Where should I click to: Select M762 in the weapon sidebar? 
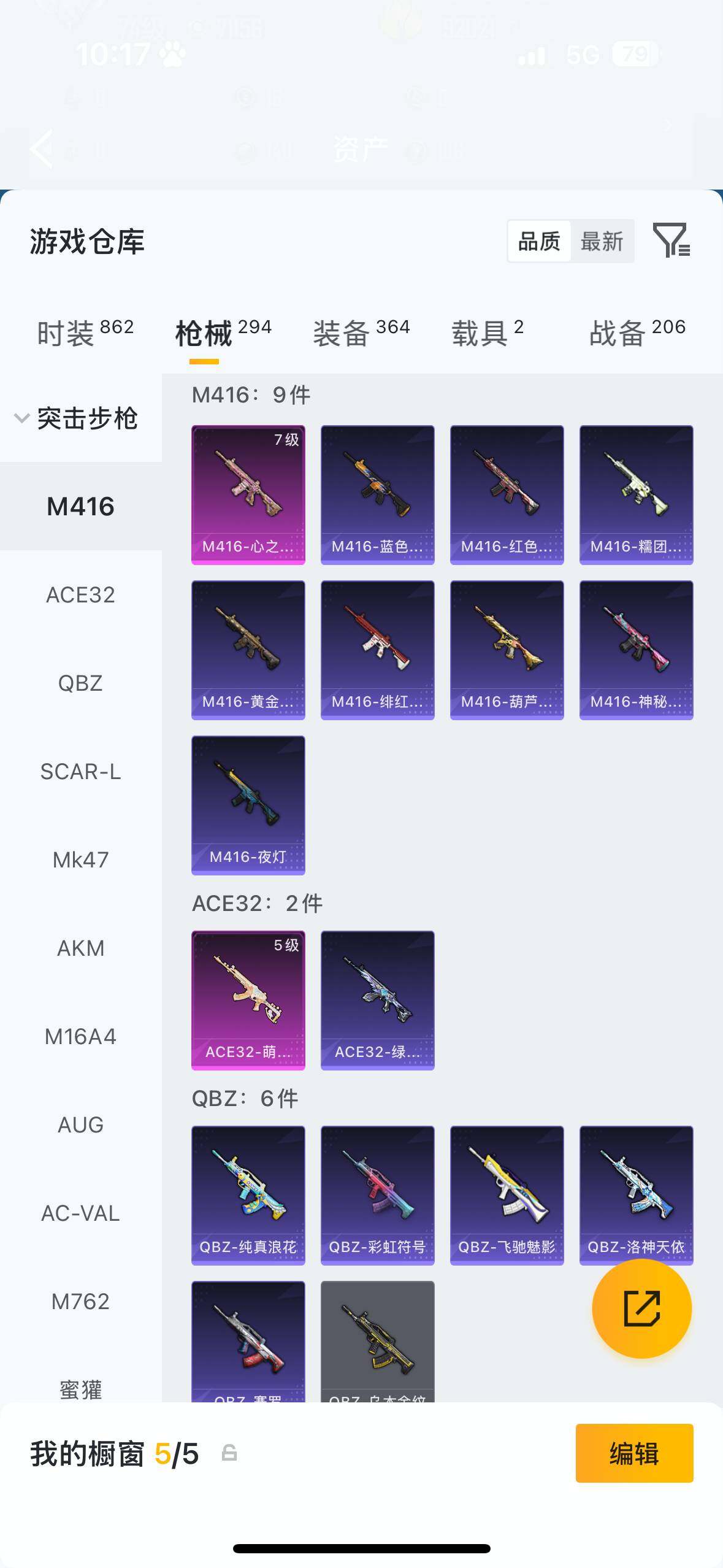coord(80,1302)
